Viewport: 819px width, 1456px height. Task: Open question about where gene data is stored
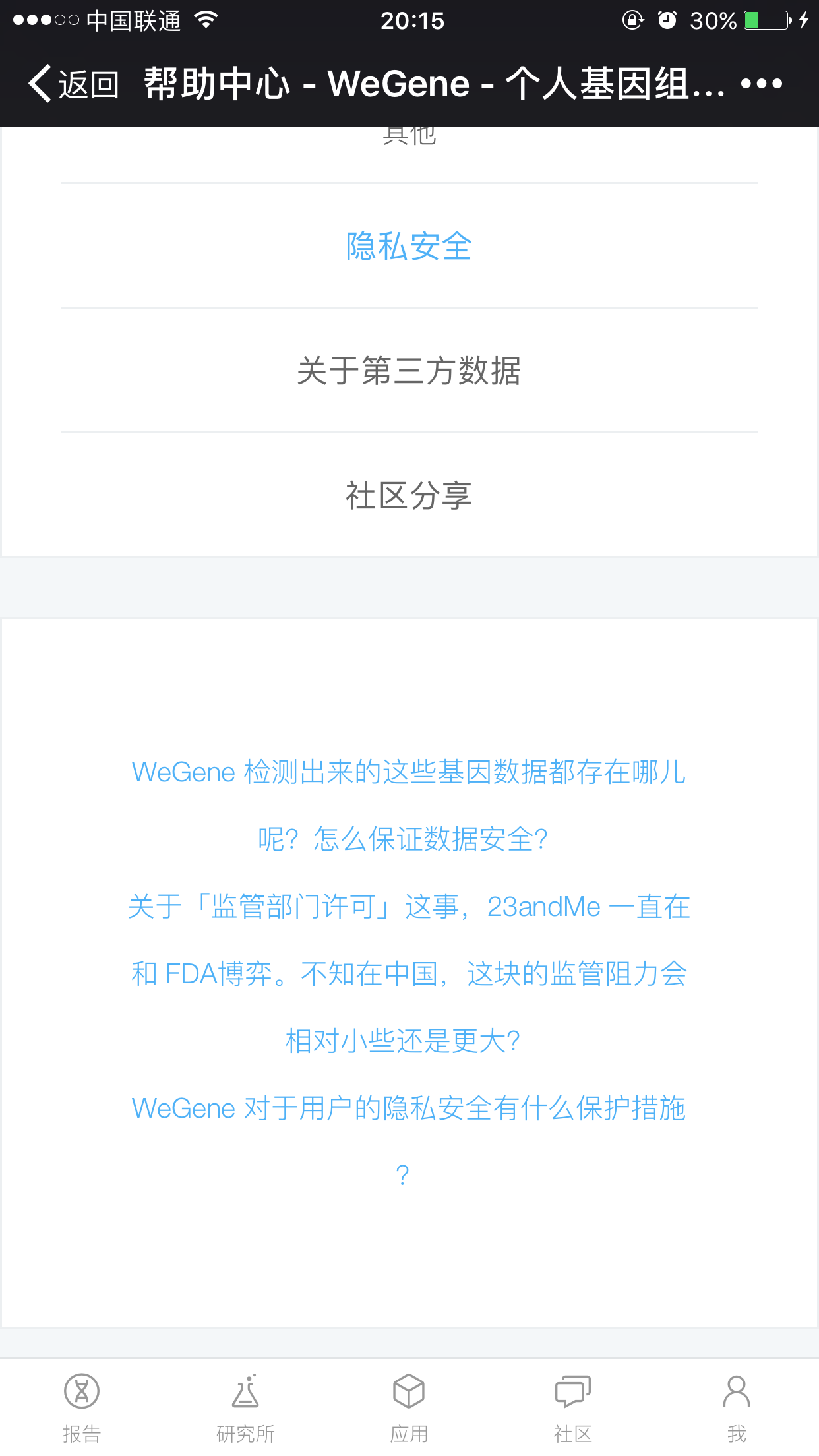pyautogui.click(x=409, y=805)
